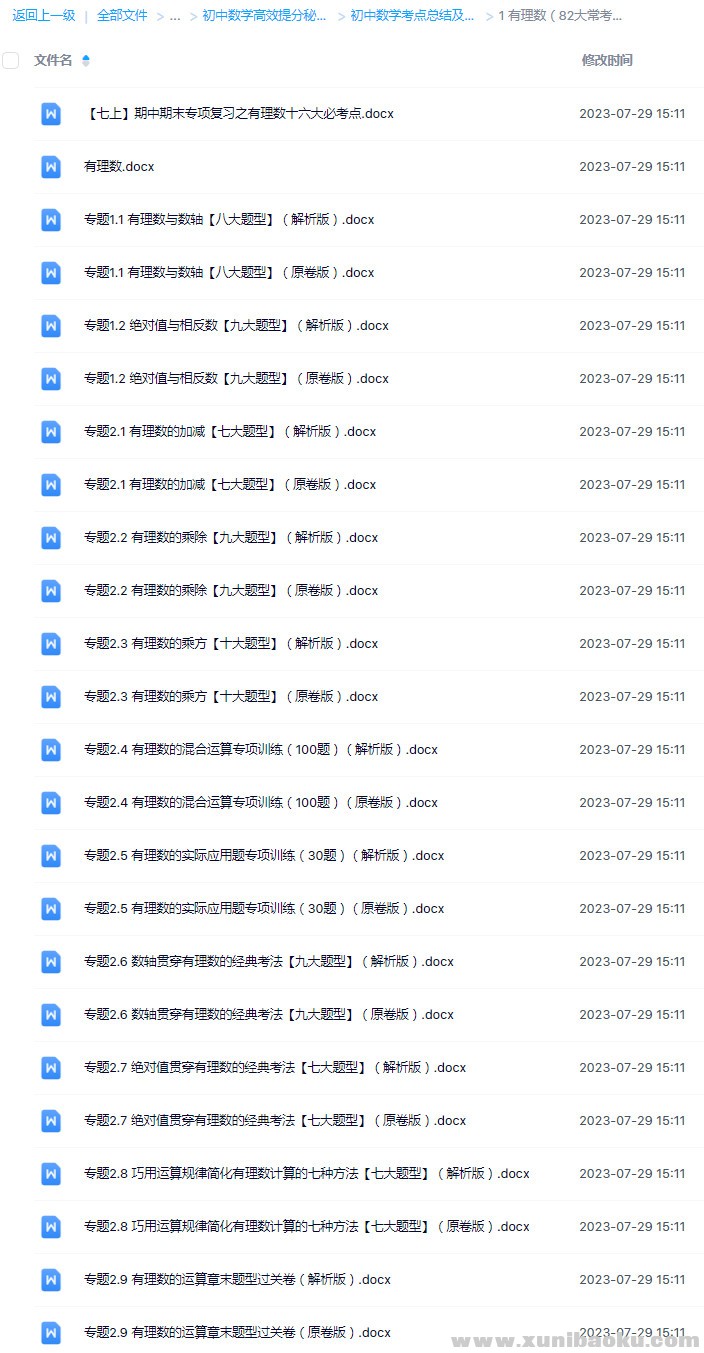Tick the select-all checkbox beside 文件名
This screenshot has height=1353, width=704.
(11, 61)
